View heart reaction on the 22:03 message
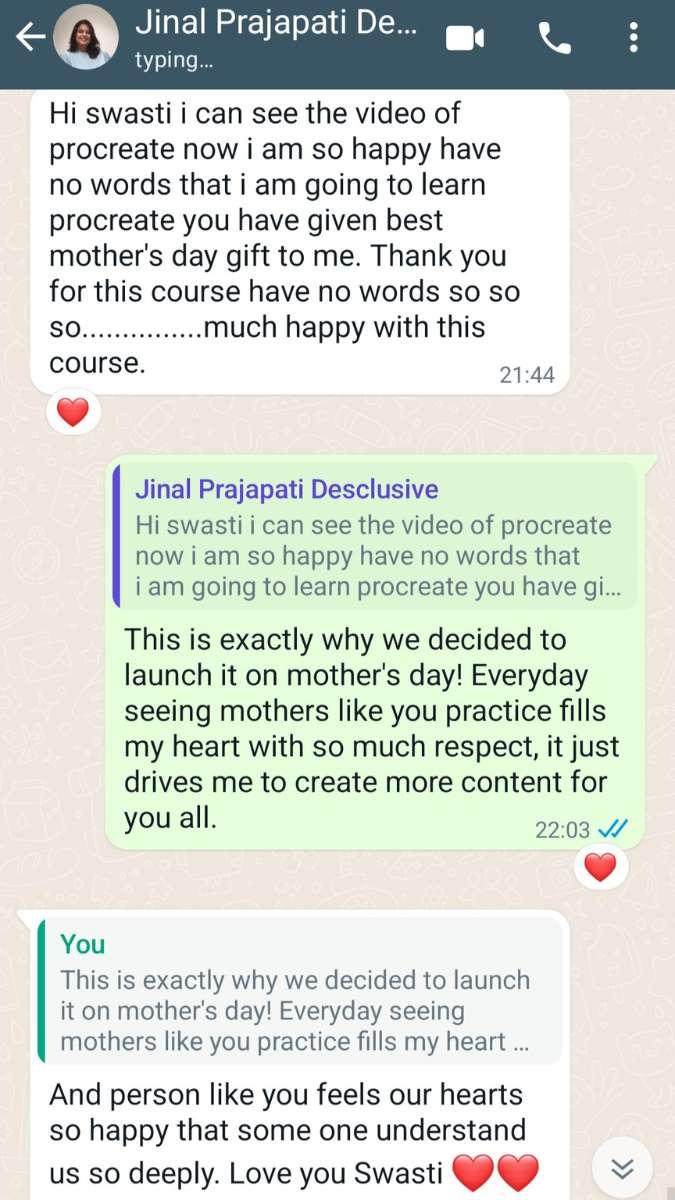675x1200 pixels. click(x=600, y=868)
